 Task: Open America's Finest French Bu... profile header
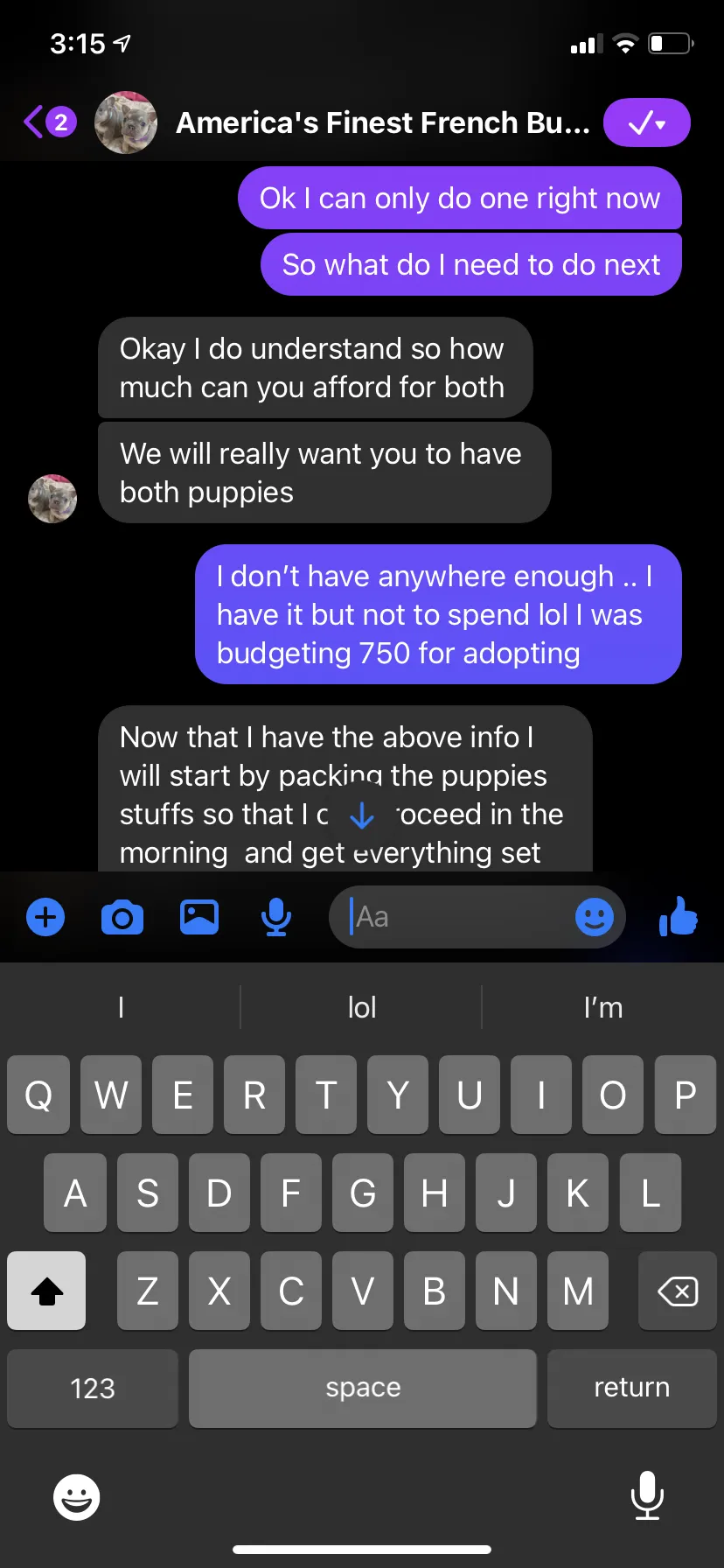click(383, 123)
